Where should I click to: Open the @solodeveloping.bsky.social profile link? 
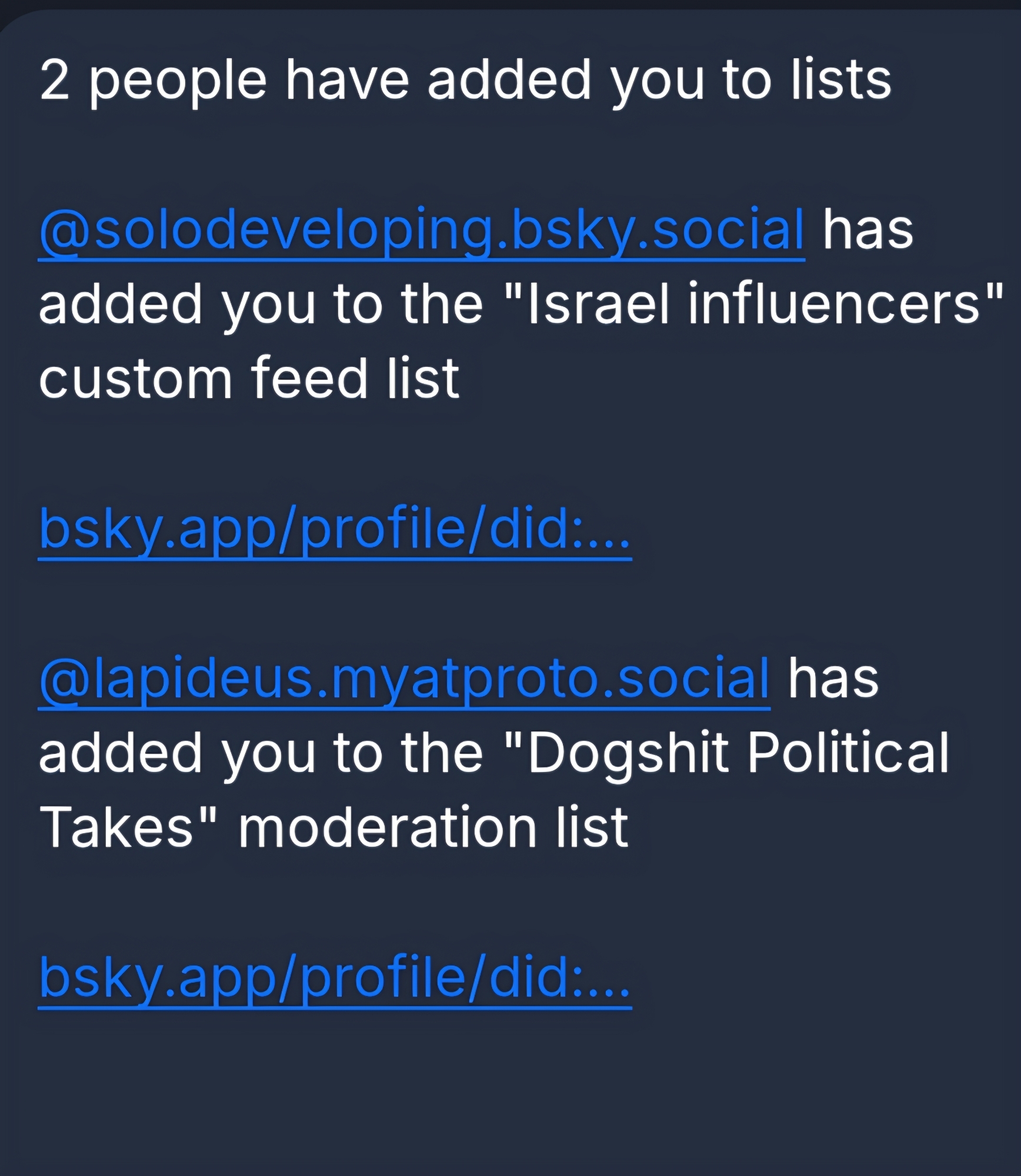click(x=421, y=229)
